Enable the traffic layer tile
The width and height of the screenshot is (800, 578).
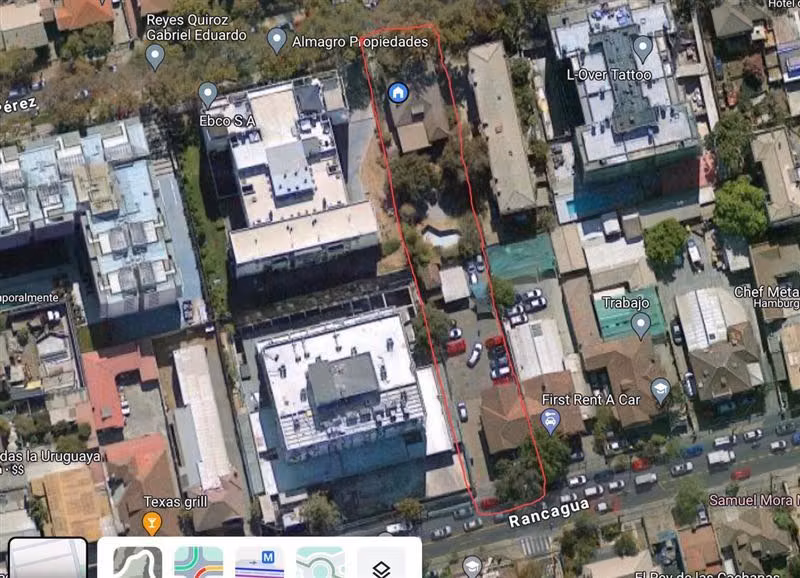198,562
